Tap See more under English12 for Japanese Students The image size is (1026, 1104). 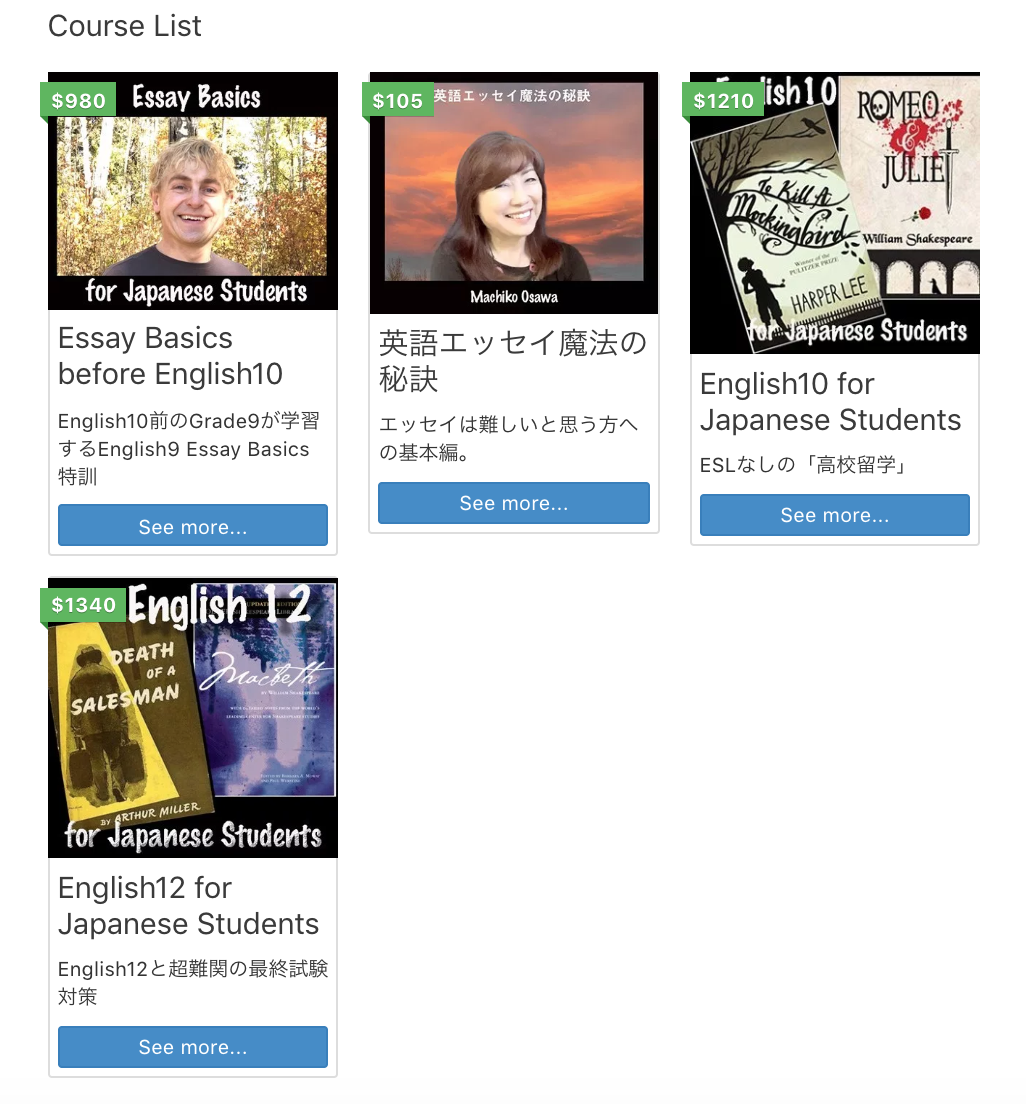[193, 1047]
